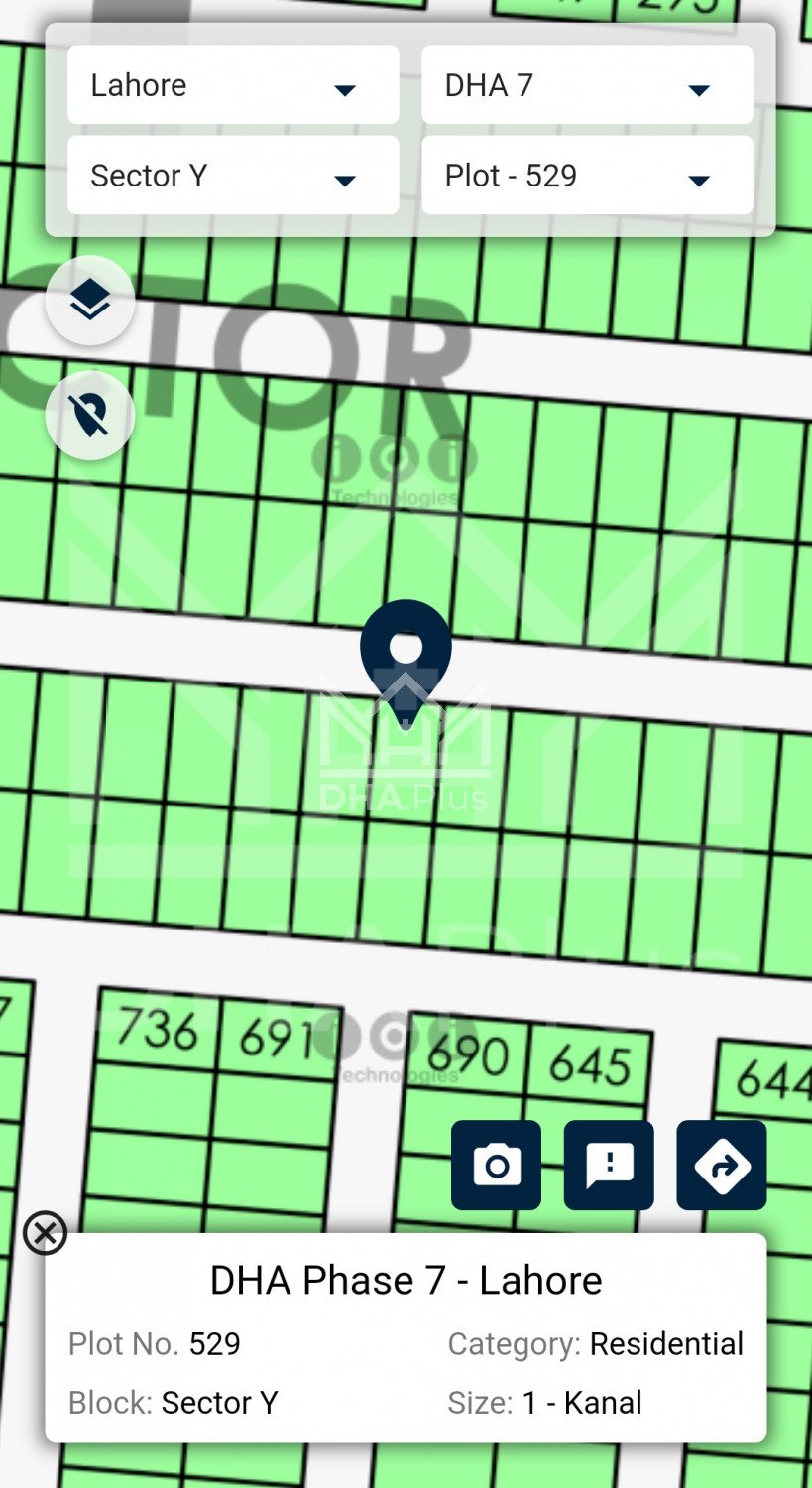Open the Sector Y dropdown
Image resolution: width=812 pixels, height=1488 pixels.
(233, 176)
